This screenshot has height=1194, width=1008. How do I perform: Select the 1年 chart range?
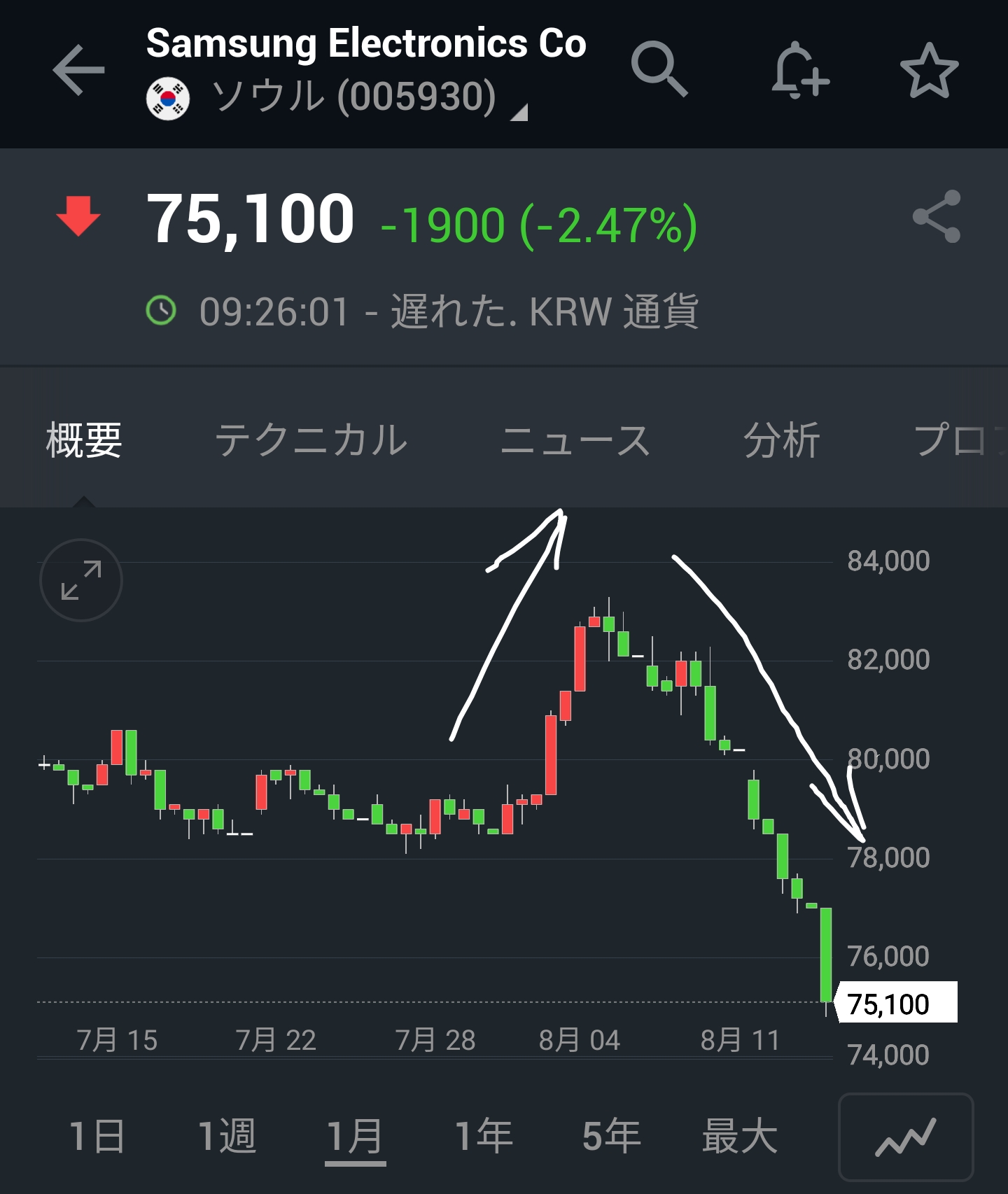tap(484, 1135)
